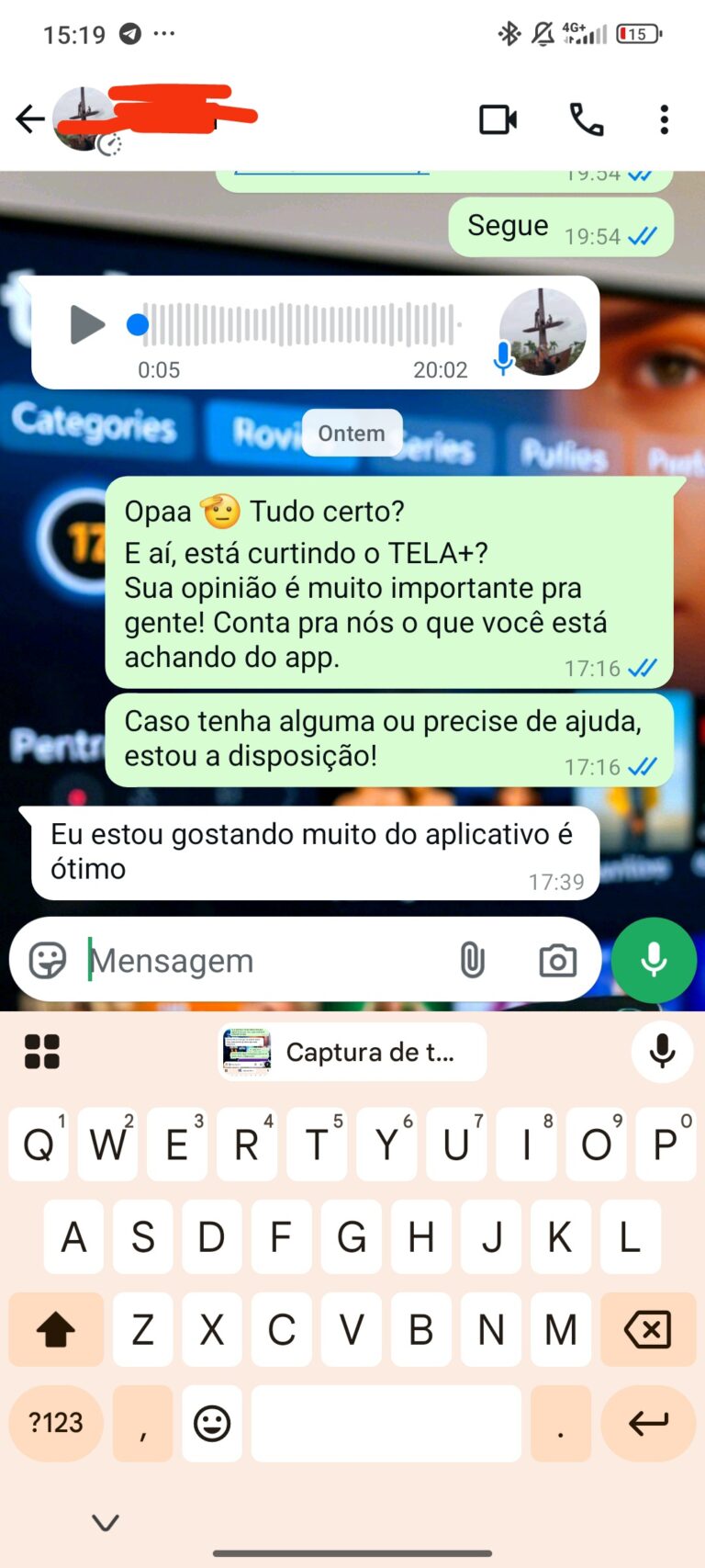Hide the keyboard with the down chevron
This screenshot has width=705, height=1568.
(x=106, y=1522)
